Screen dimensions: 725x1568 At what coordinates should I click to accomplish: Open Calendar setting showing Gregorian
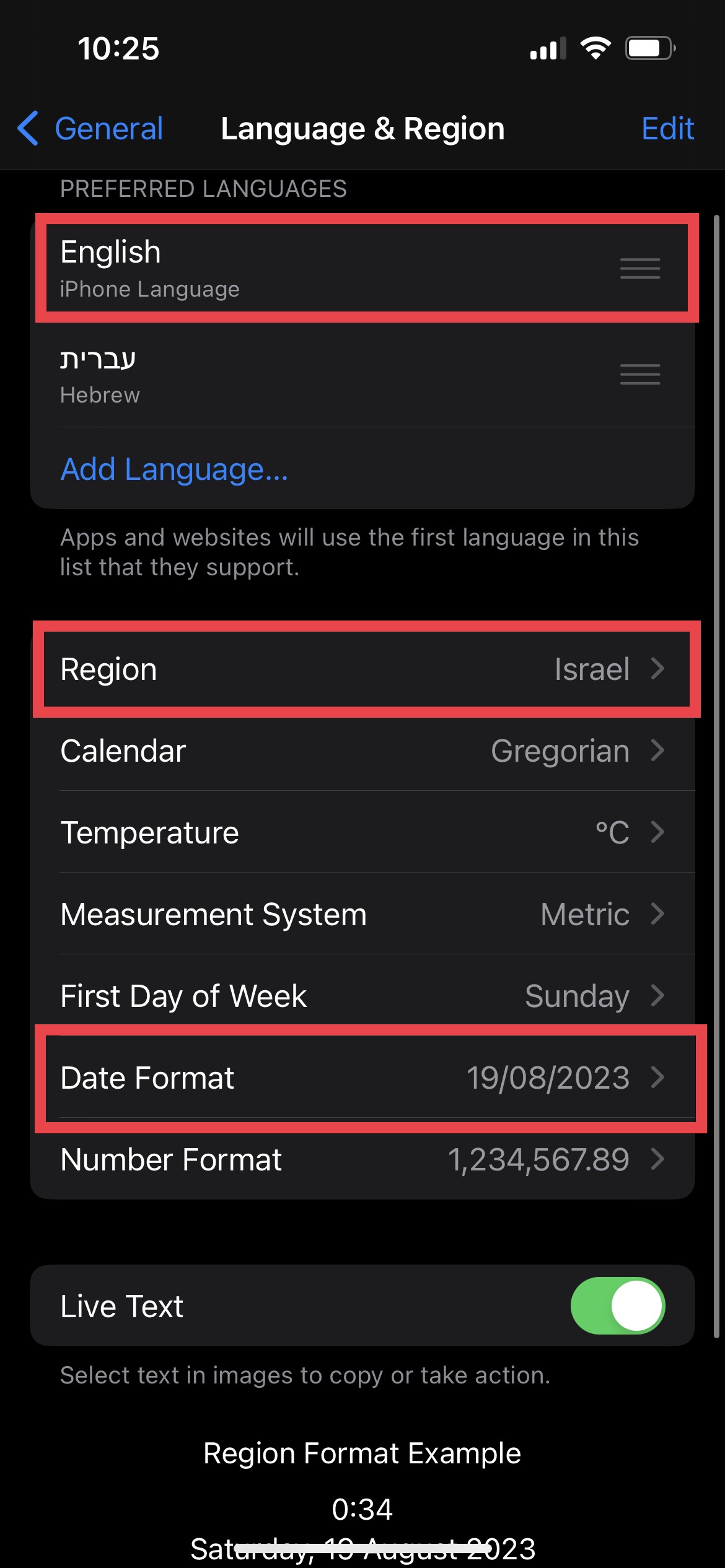(x=362, y=751)
